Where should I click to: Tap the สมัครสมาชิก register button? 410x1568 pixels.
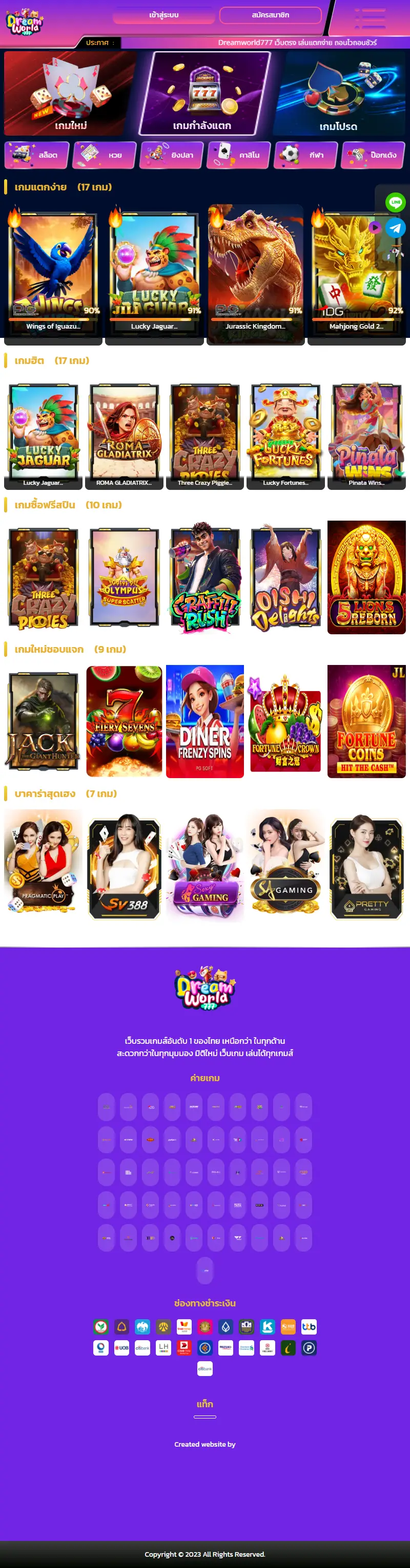point(270,15)
